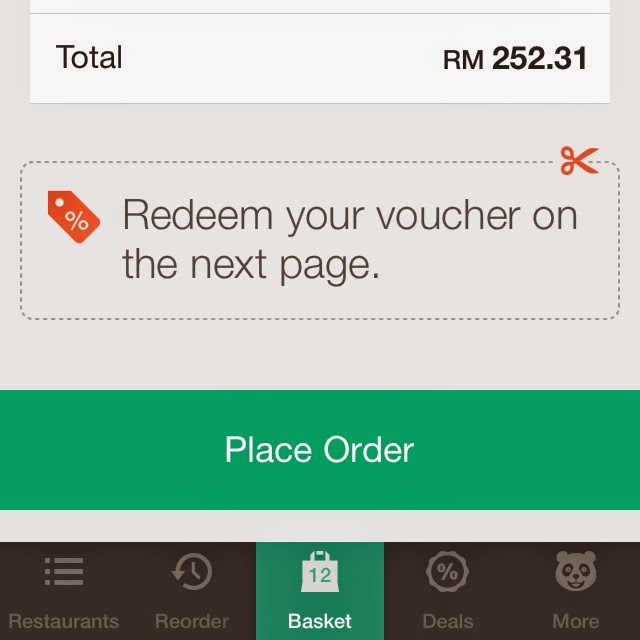Open the Restaurants tab
640x640 pixels.
point(64,592)
